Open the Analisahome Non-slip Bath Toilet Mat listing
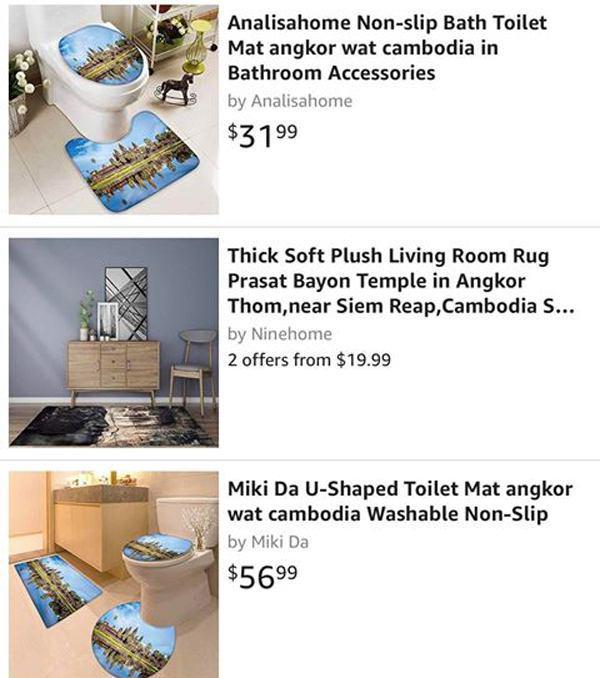This screenshot has width=600, height=678. tap(387, 48)
